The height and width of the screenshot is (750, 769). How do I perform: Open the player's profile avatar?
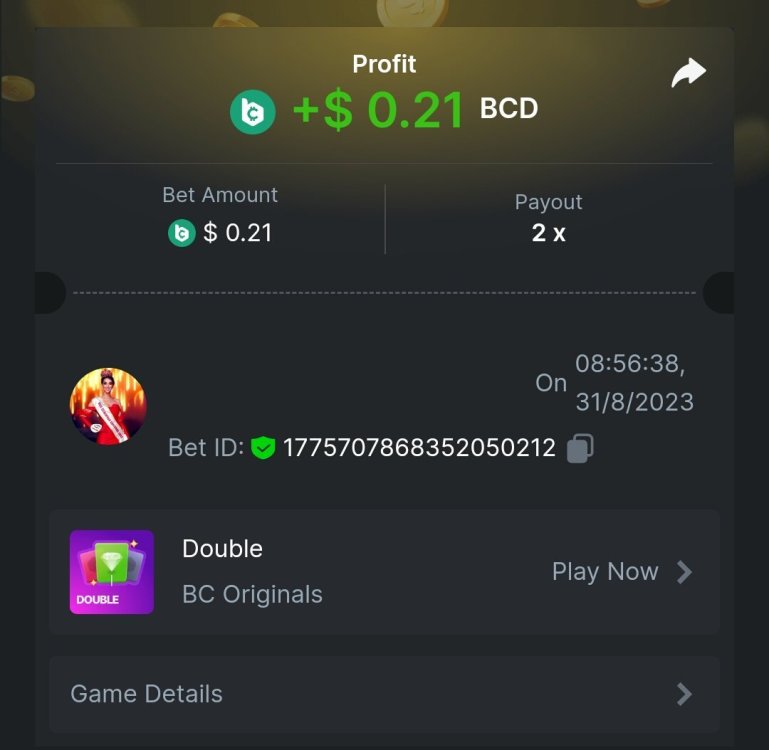pyautogui.click(x=108, y=407)
